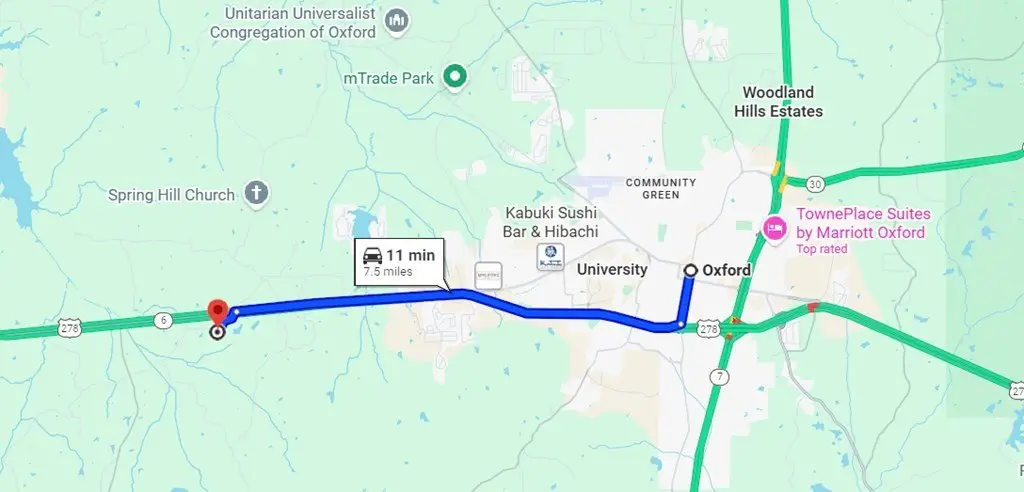Select the Spring Hill Church place marker
Screen dimensions: 1024x492
(256, 194)
